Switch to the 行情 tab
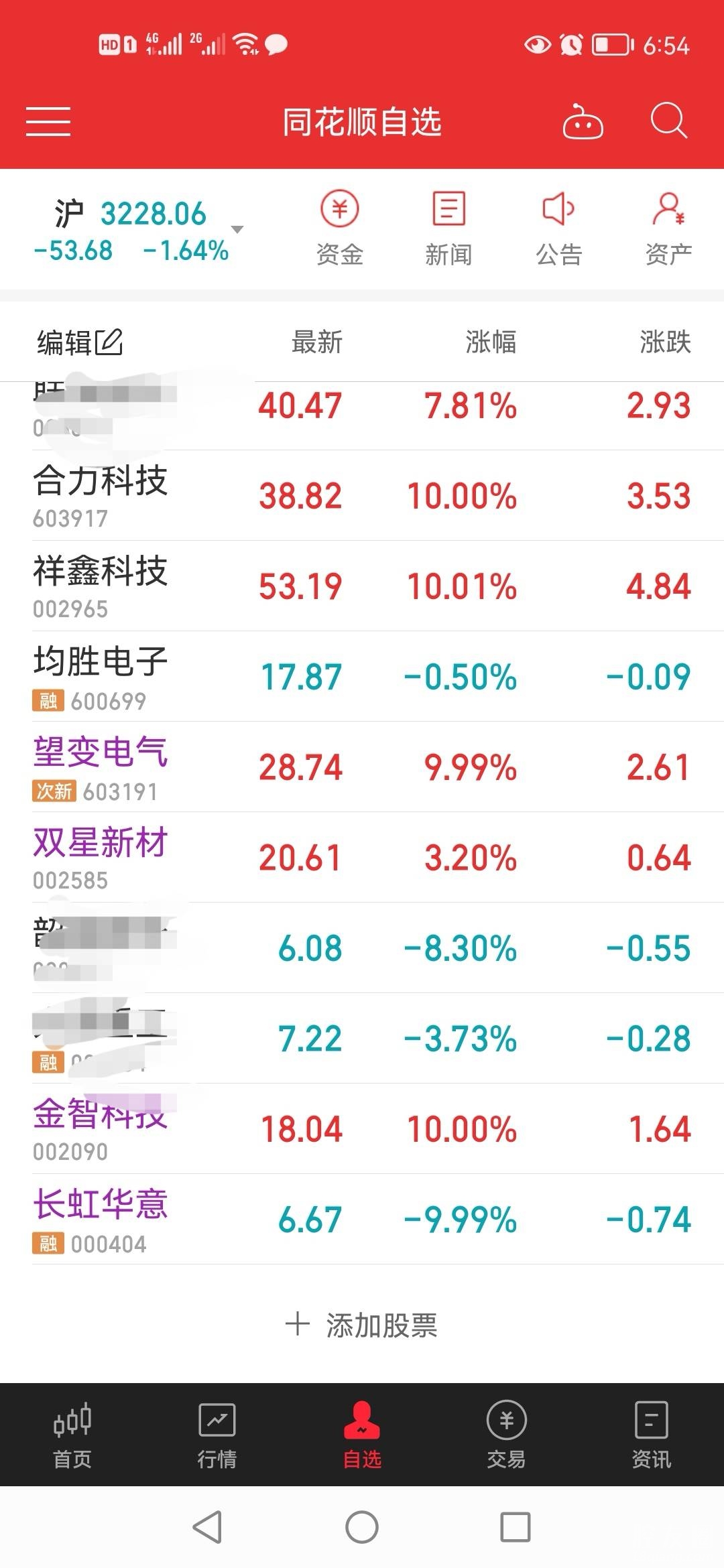 [217, 1435]
